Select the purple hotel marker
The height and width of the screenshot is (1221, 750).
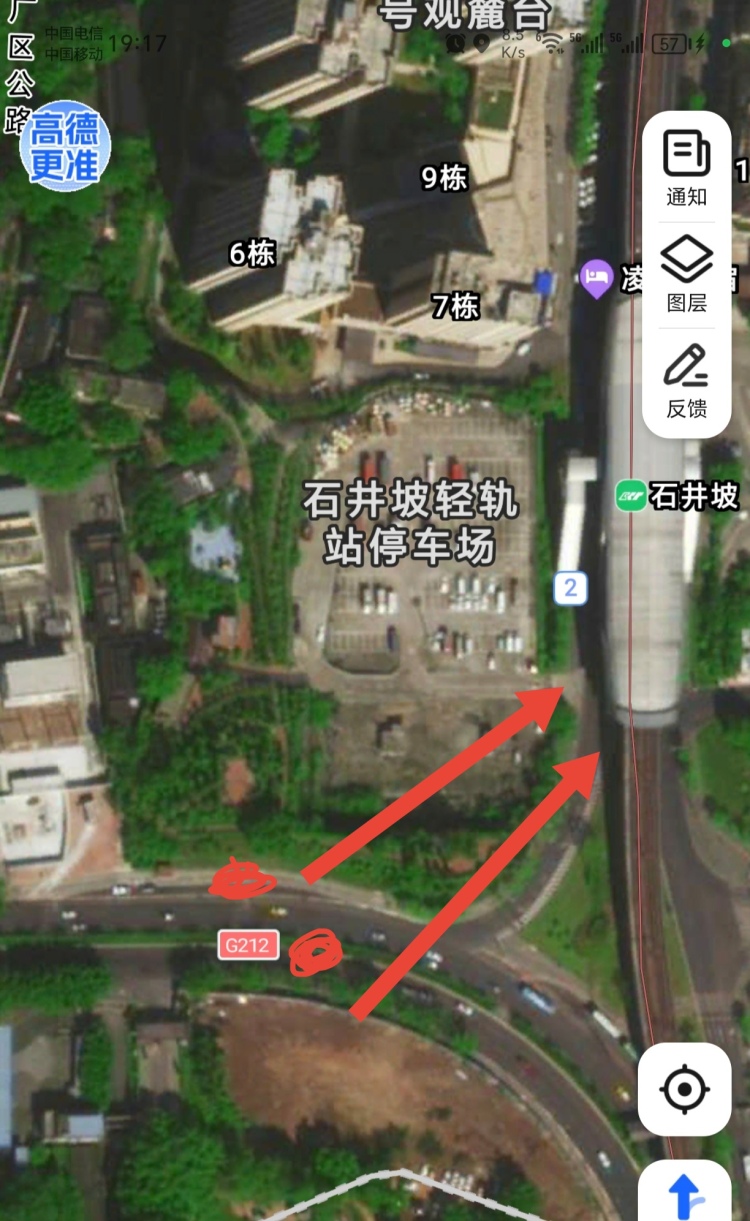tap(596, 279)
